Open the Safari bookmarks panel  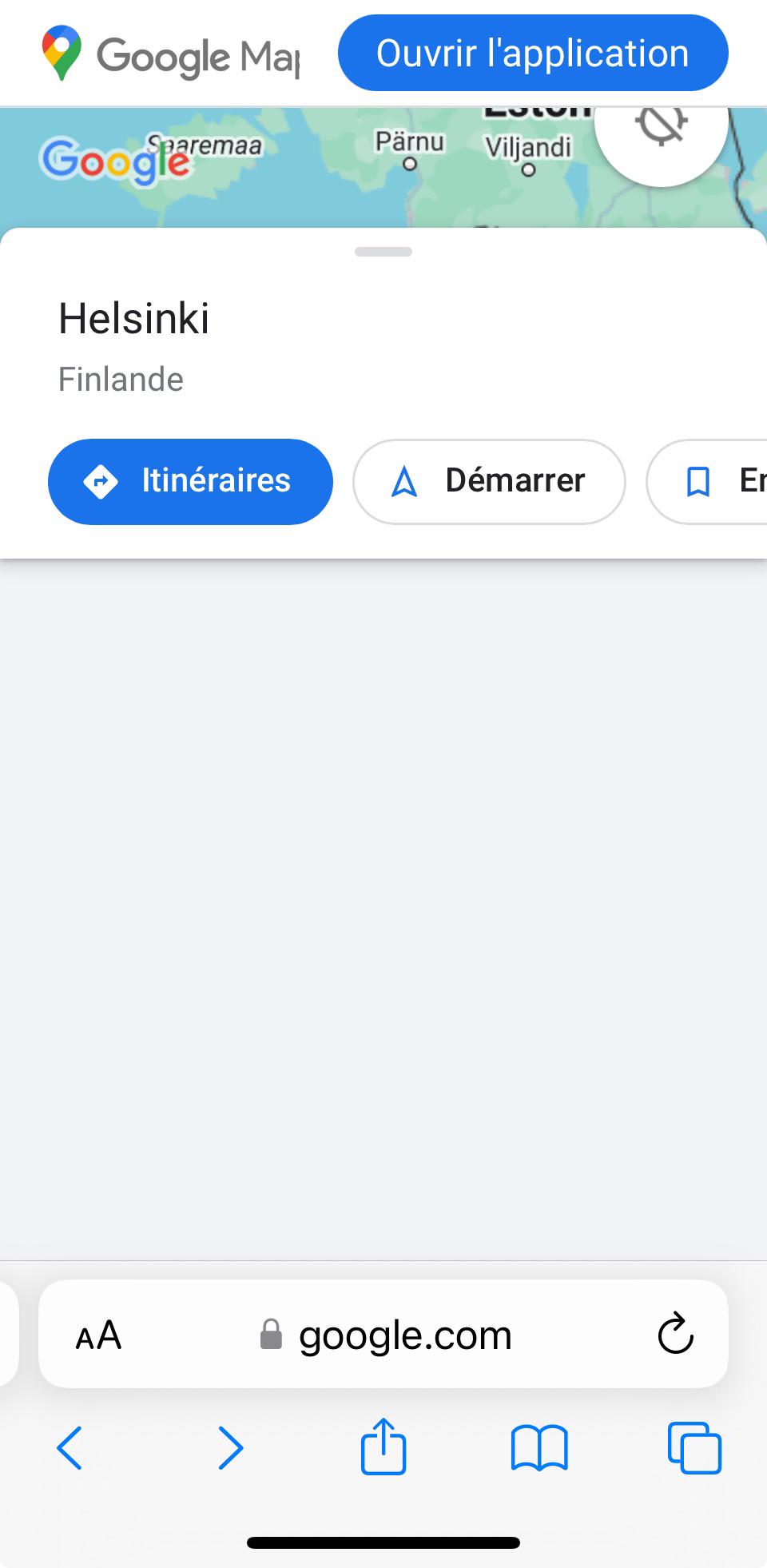pyautogui.click(x=538, y=1448)
